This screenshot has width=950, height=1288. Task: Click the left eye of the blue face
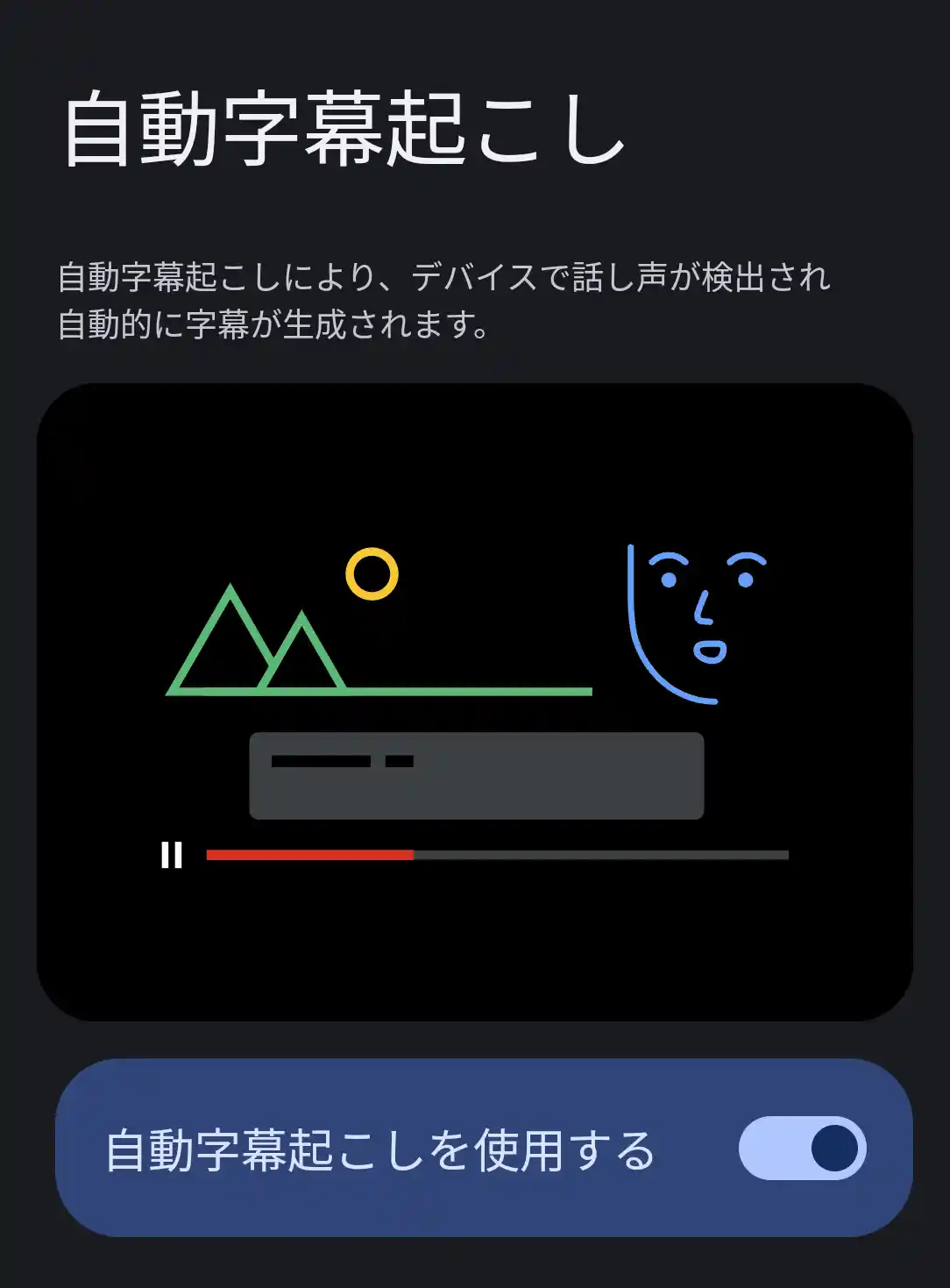tap(670, 579)
